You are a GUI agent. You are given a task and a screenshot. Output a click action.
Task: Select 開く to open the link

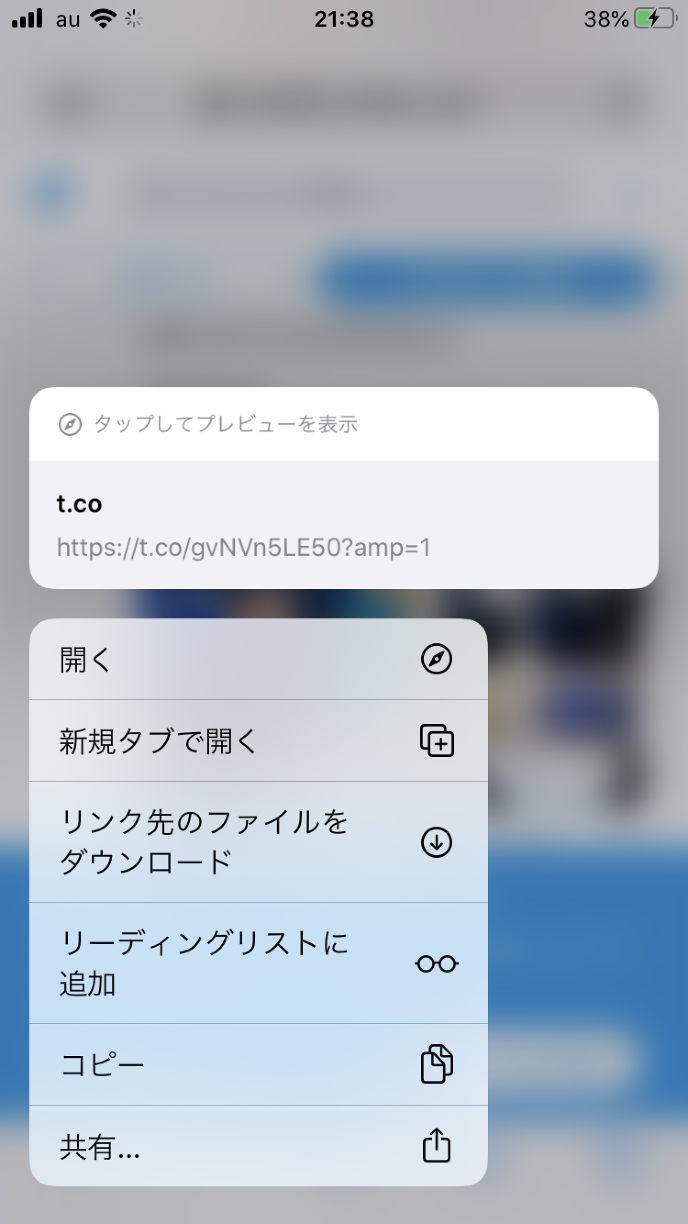tap(258, 660)
